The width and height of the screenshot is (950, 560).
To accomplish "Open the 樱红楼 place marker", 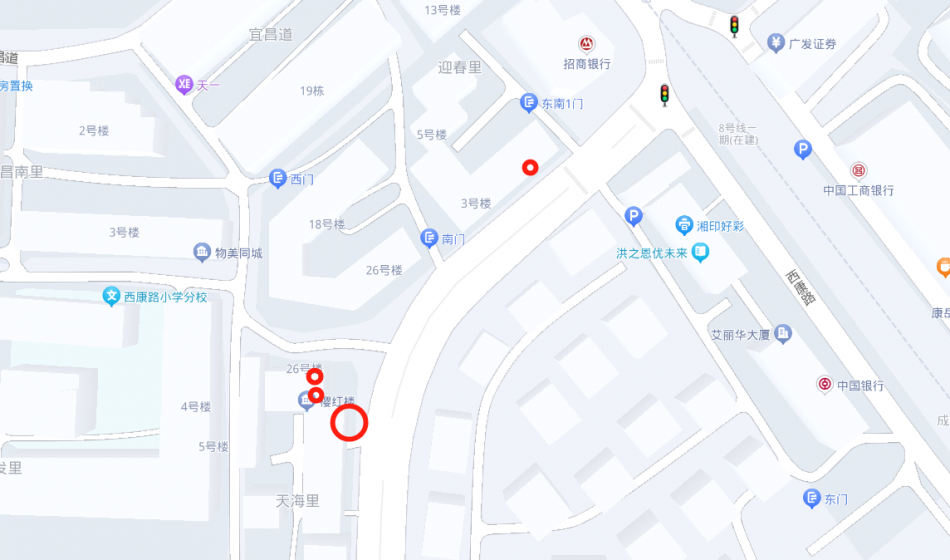I will pos(306,401).
